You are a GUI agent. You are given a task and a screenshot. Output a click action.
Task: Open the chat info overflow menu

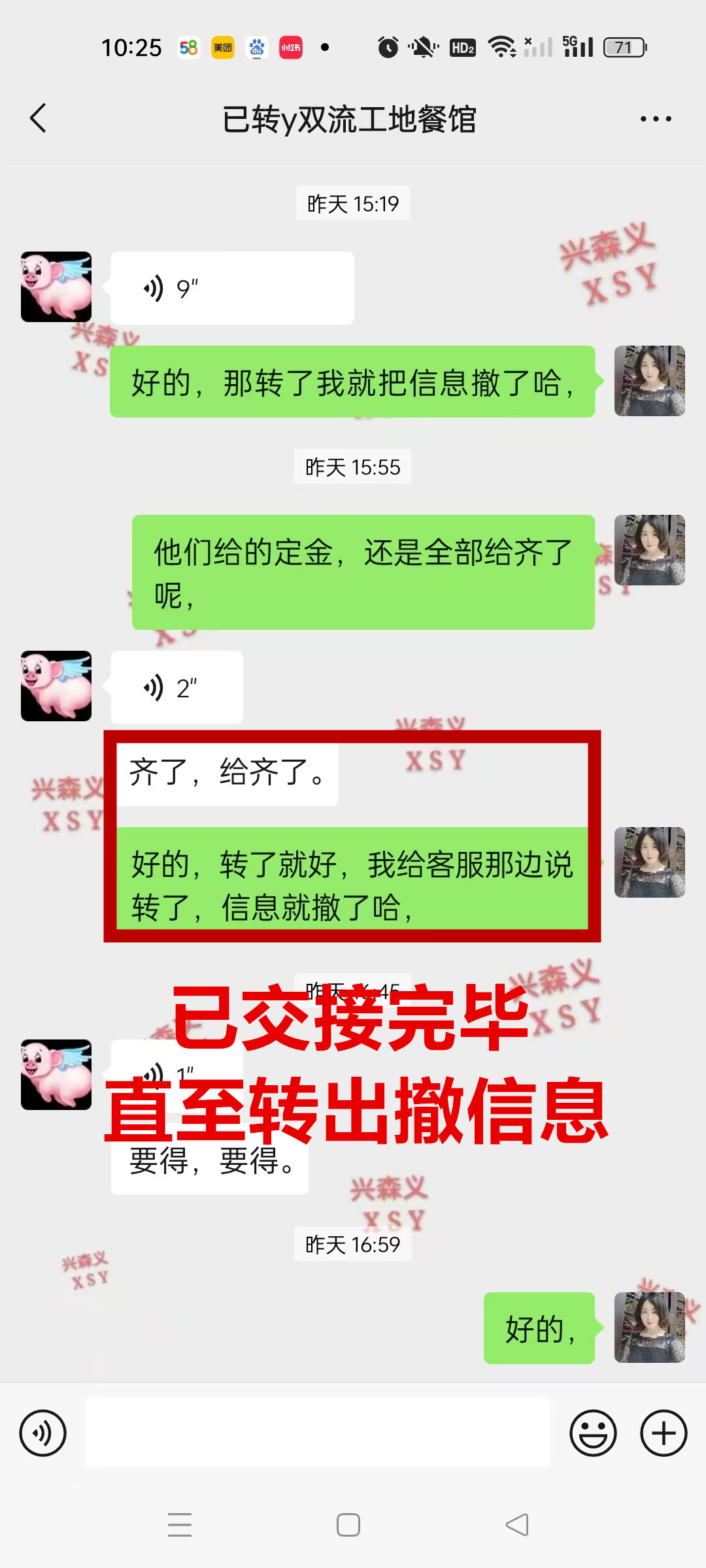pos(656,119)
